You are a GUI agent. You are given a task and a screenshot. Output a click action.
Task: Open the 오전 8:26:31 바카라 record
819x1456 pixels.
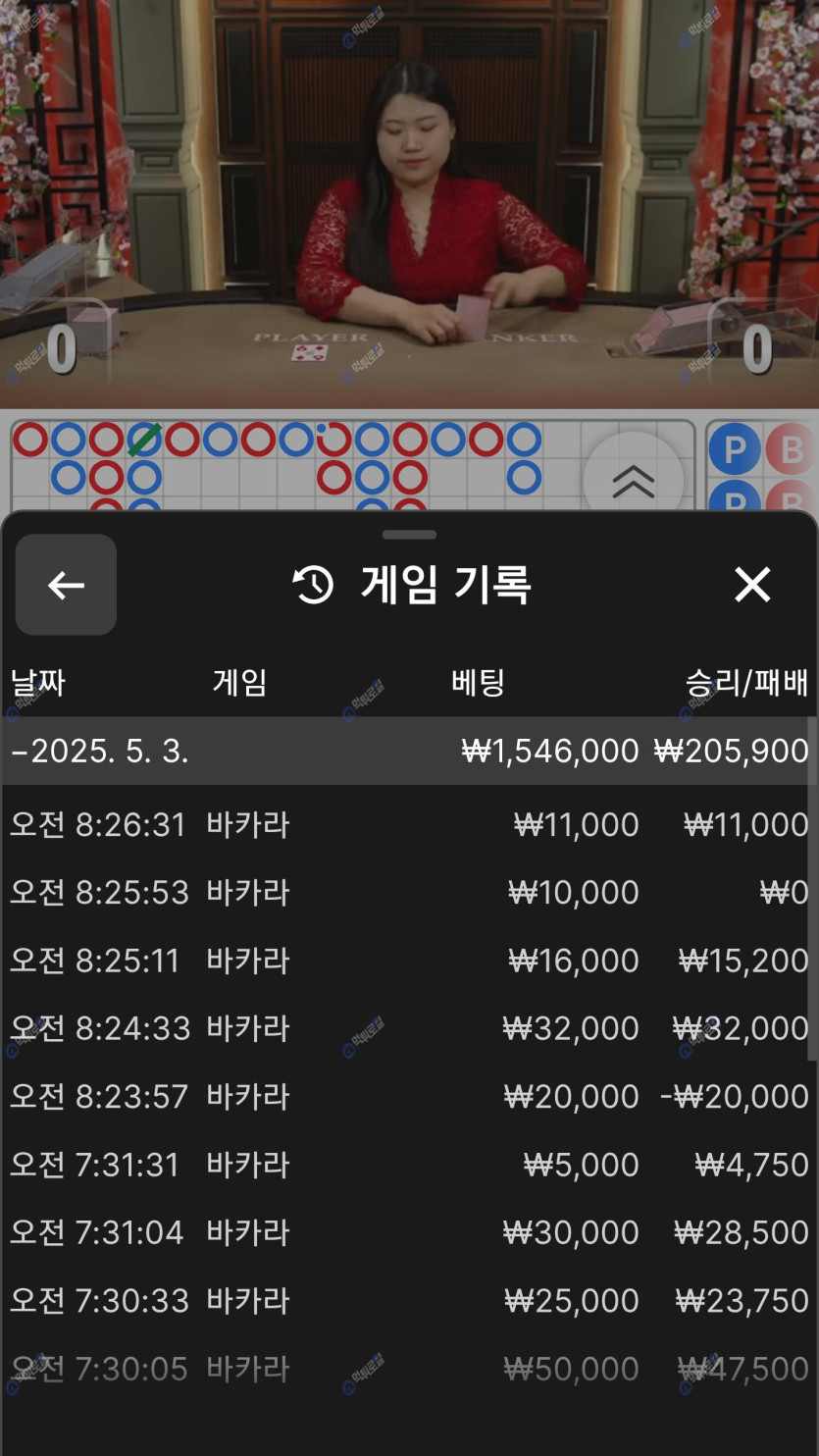(x=409, y=824)
